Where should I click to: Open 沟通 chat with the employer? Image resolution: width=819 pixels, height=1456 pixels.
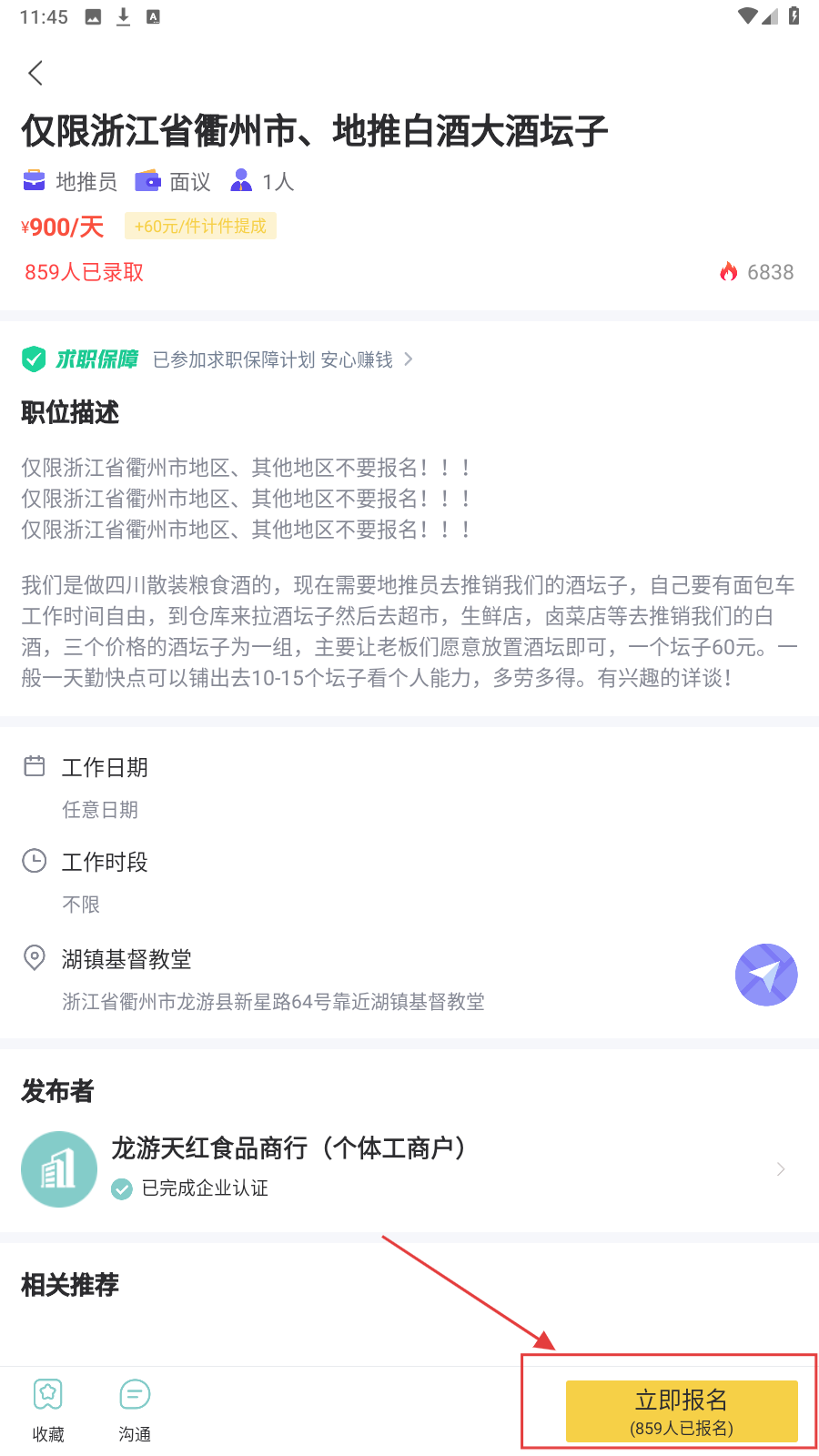[x=135, y=1410]
